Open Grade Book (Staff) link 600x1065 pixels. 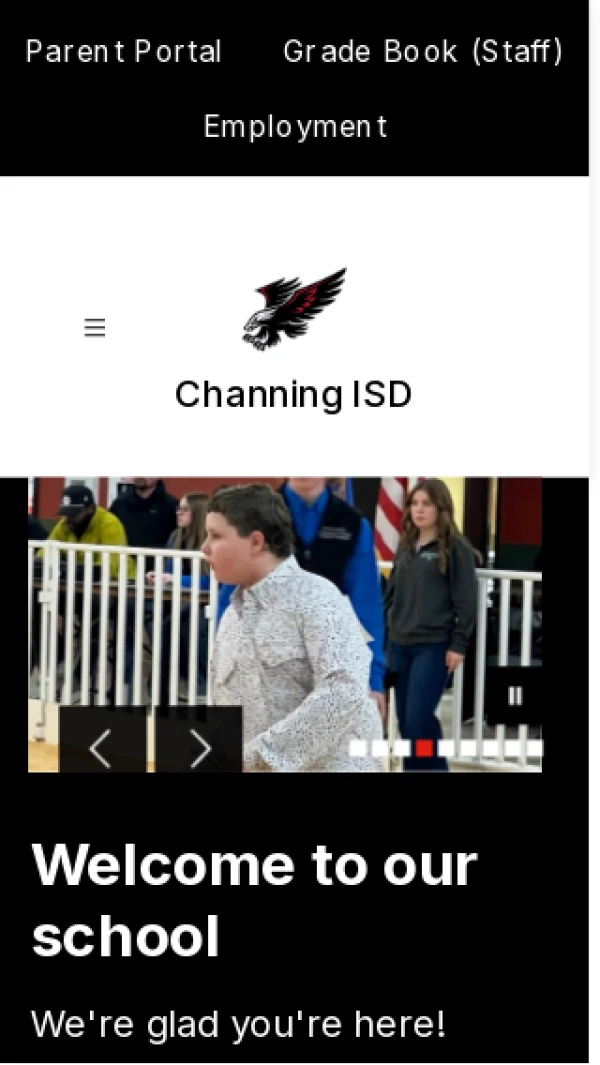423,51
